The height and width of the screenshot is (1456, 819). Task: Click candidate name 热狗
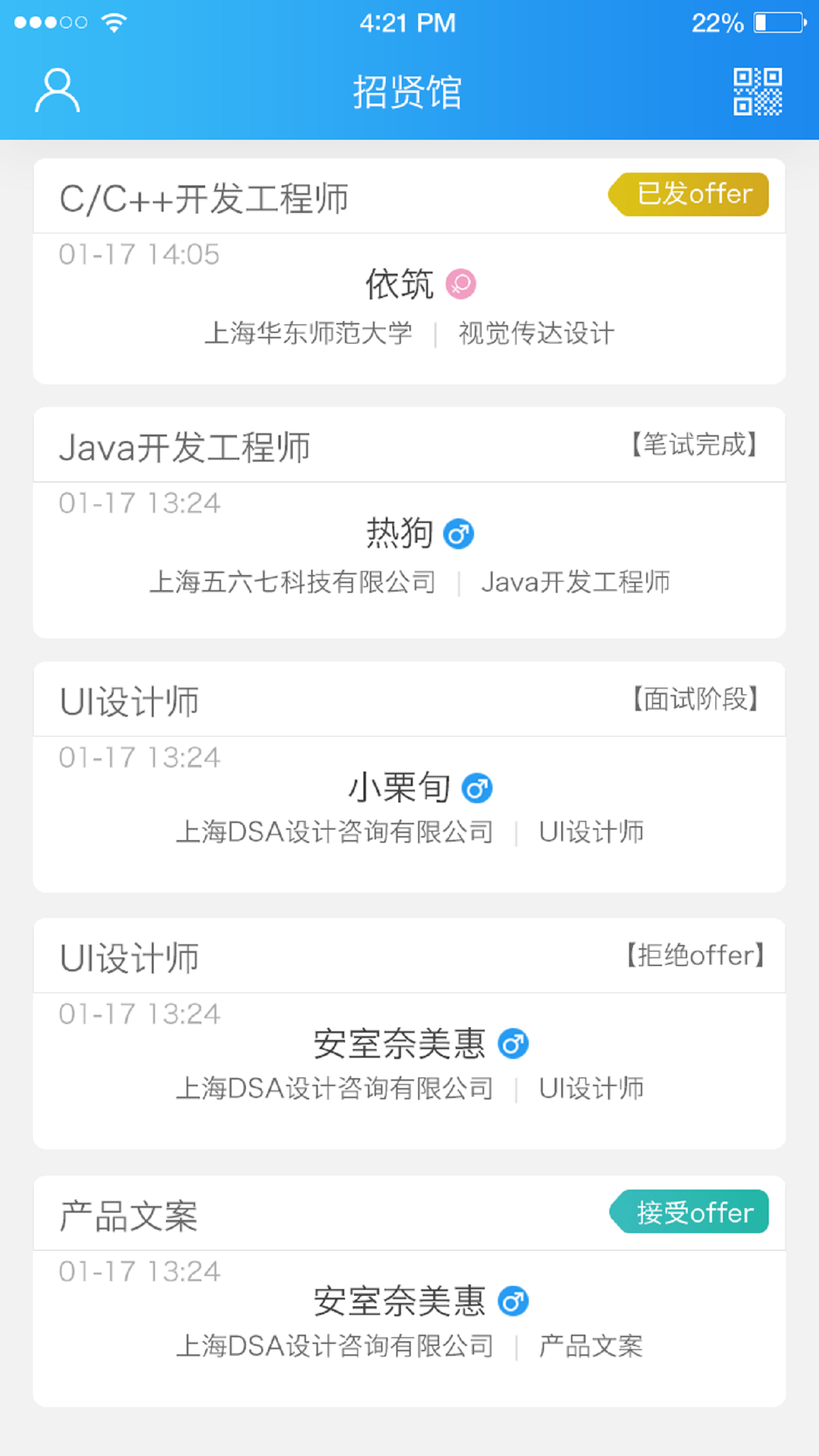point(400,533)
